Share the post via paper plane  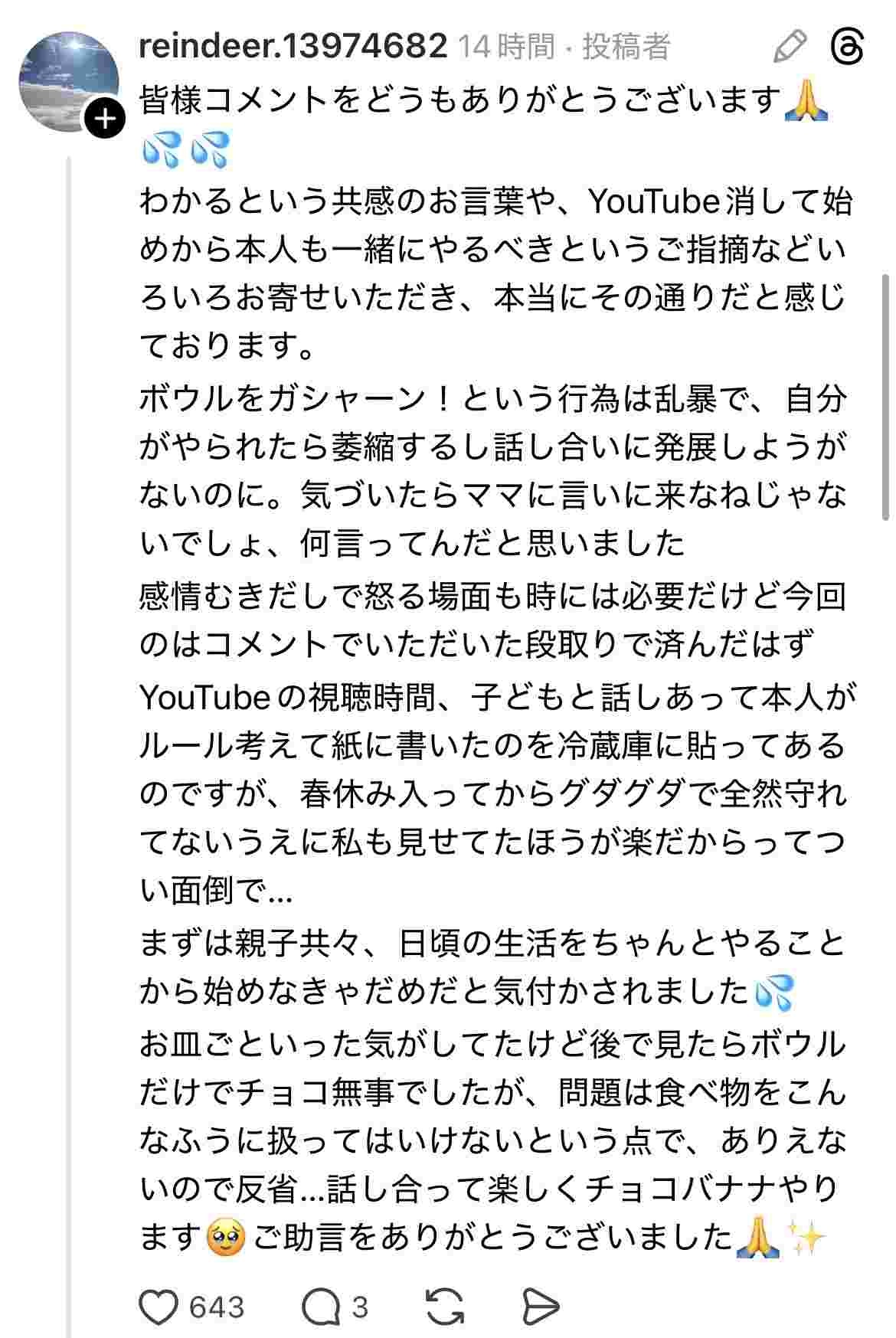coord(541,1306)
